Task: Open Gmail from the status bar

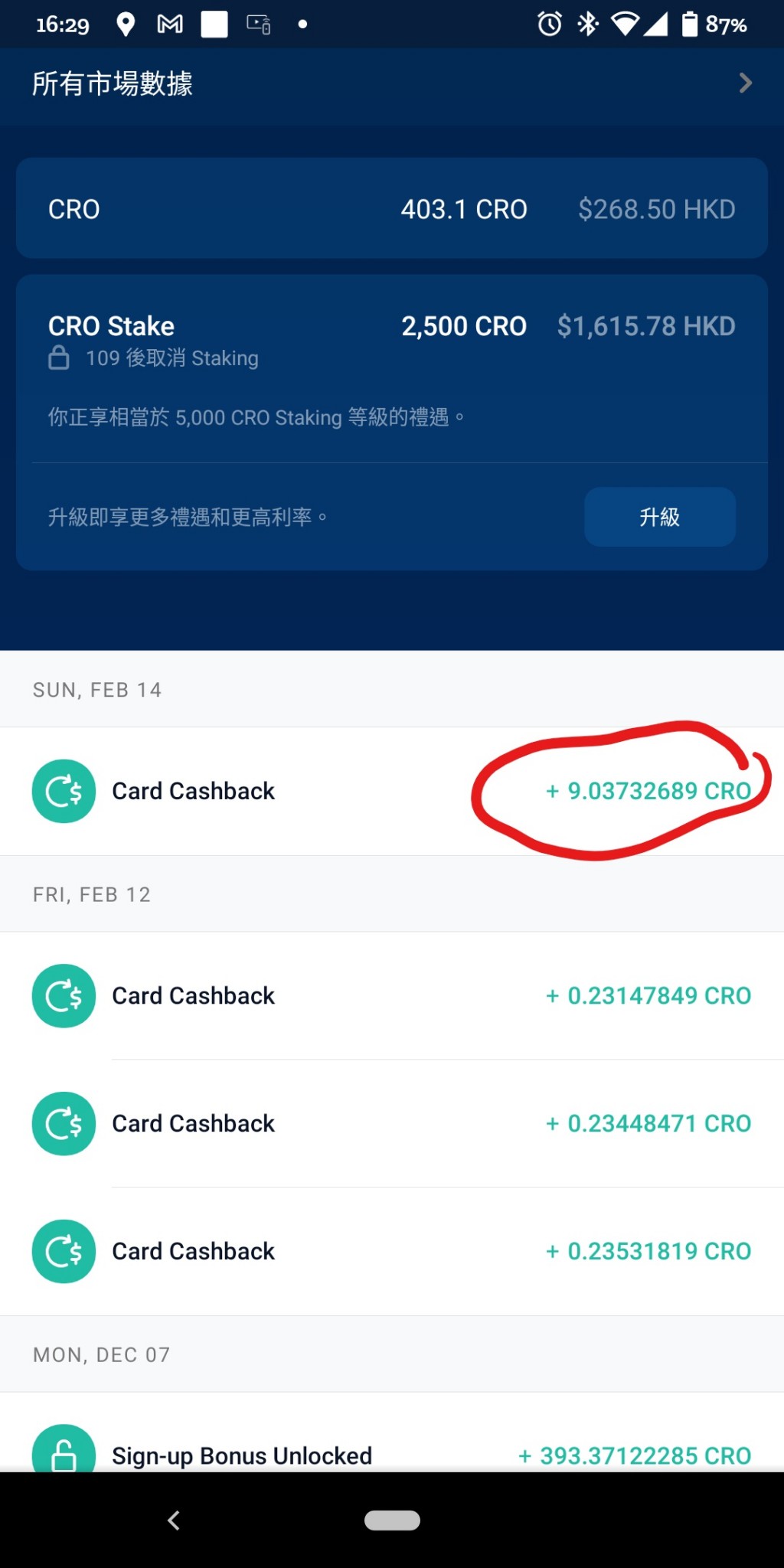Action: coord(170,24)
